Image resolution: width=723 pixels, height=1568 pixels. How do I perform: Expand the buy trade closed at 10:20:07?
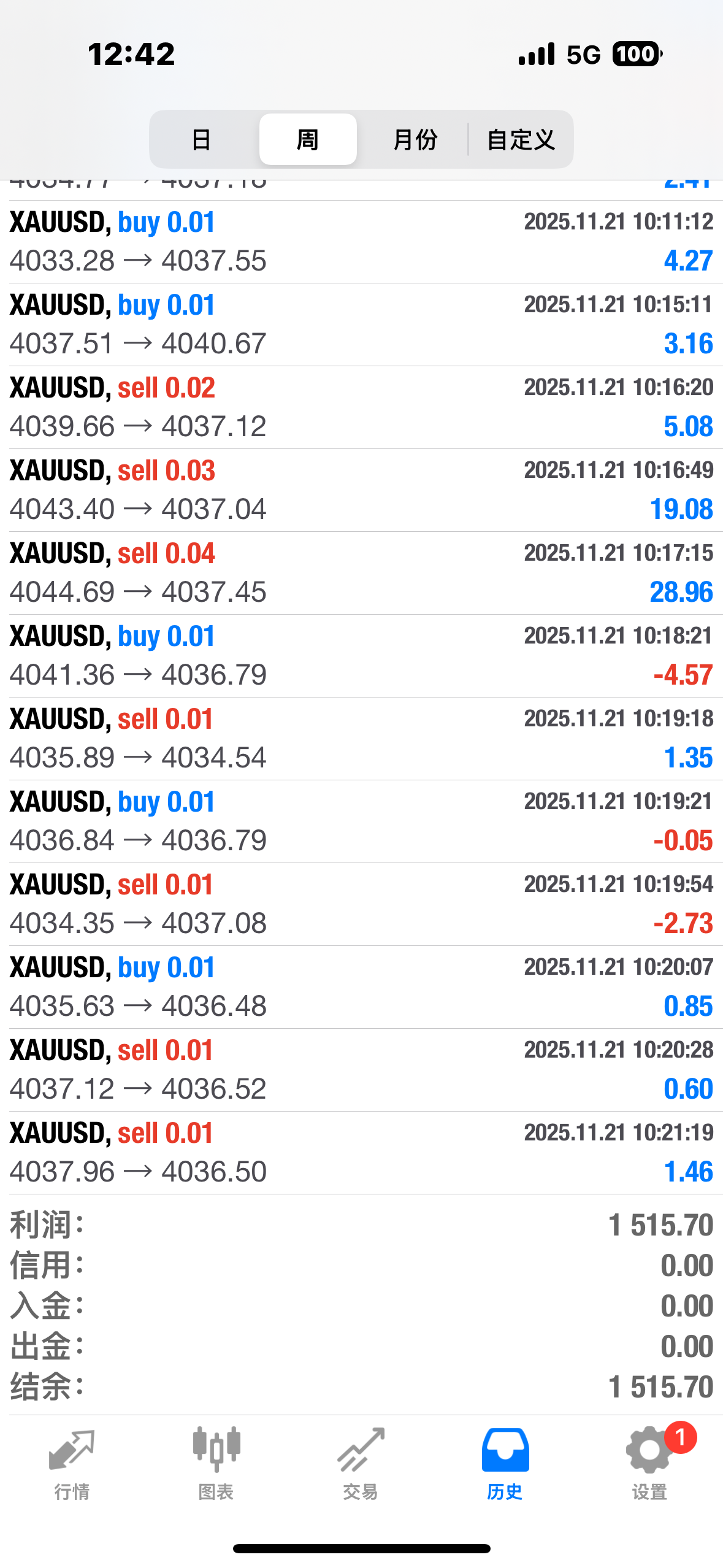(361, 987)
